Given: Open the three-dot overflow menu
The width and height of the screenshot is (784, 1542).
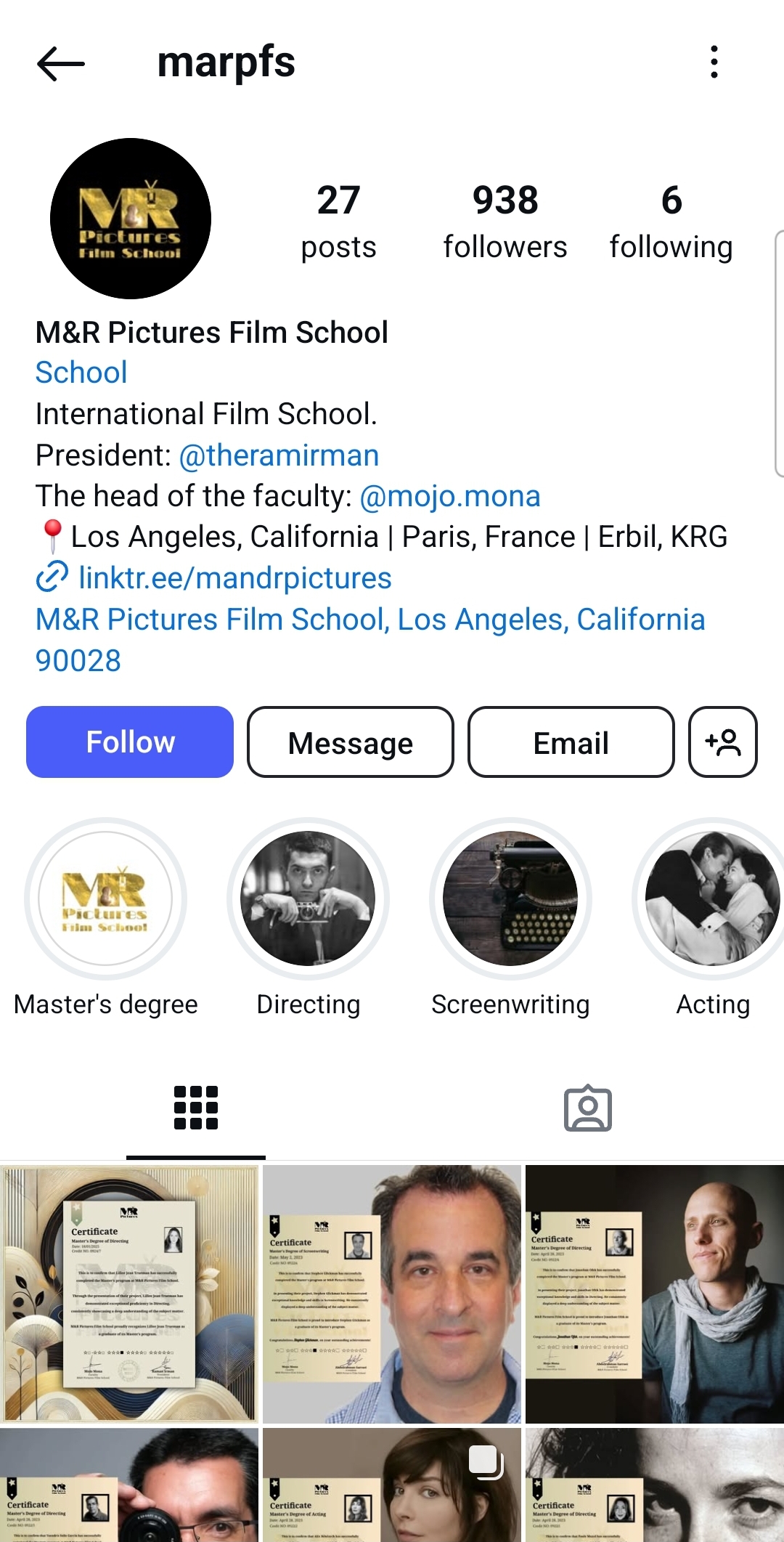Looking at the screenshot, I should click(714, 62).
